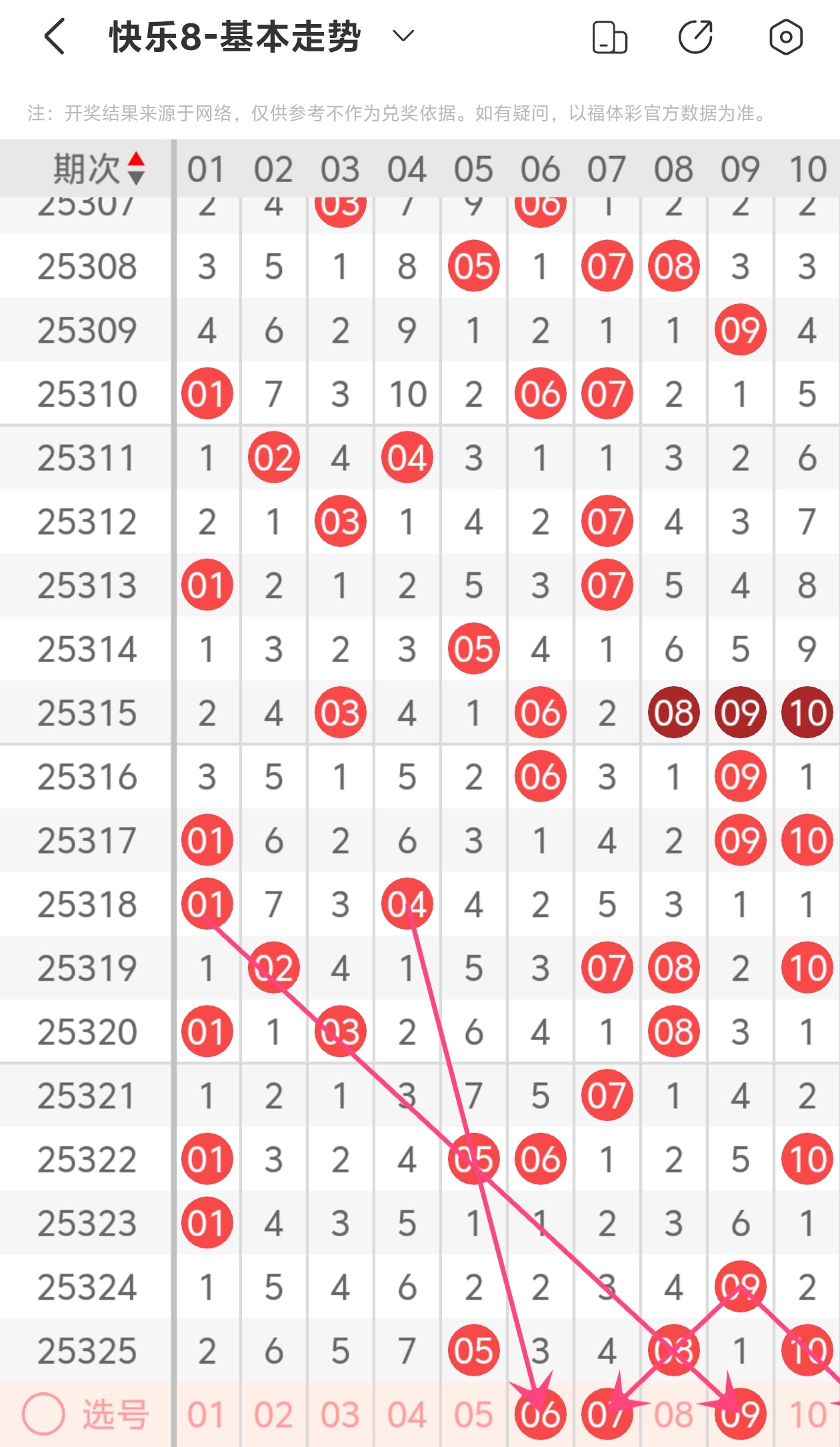Open the chart settings hexagon icon
The width and height of the screenshot is (840, 1447).
coord(785,37)
